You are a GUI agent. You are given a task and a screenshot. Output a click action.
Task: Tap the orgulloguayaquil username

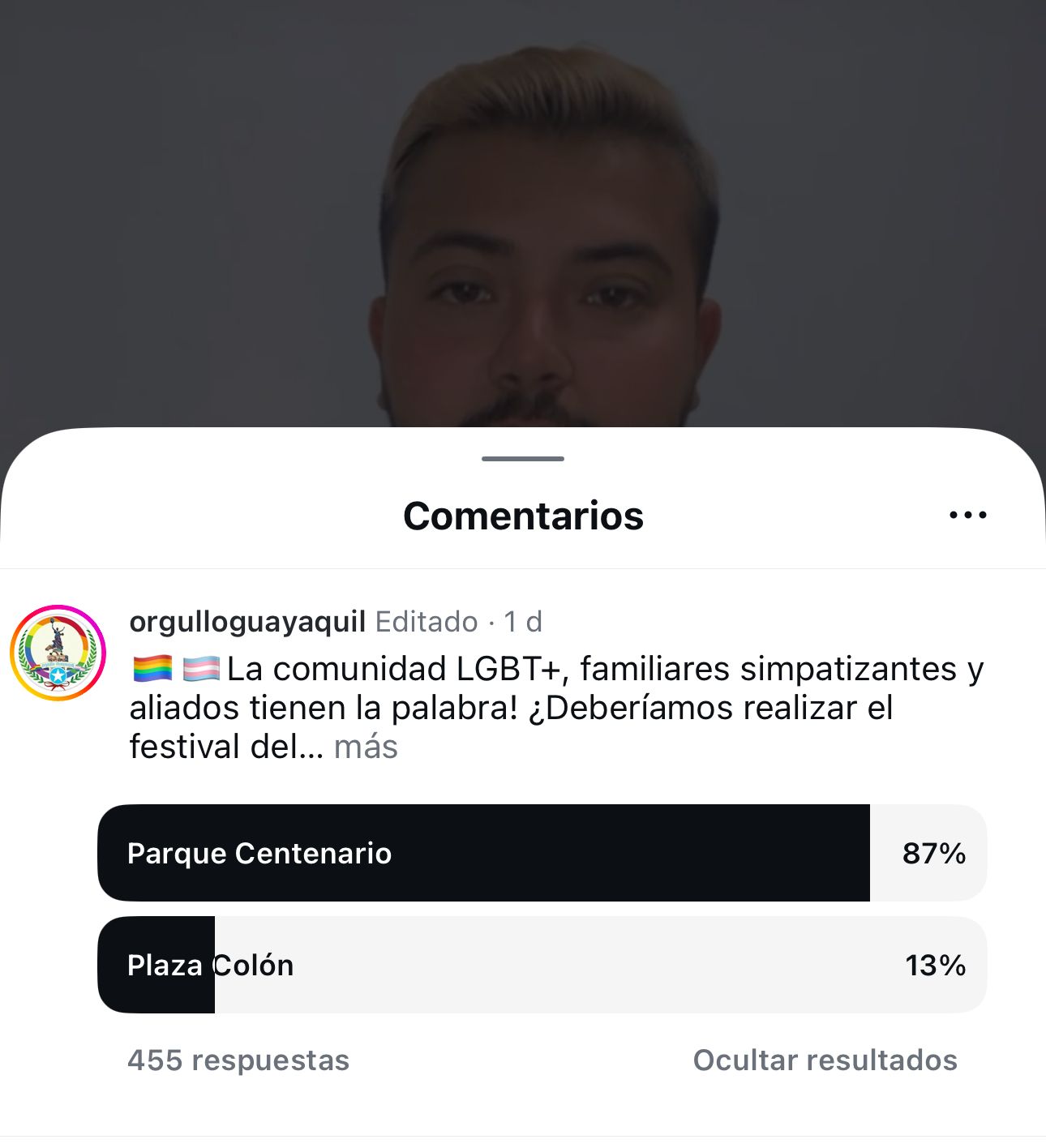click(247, 622)
